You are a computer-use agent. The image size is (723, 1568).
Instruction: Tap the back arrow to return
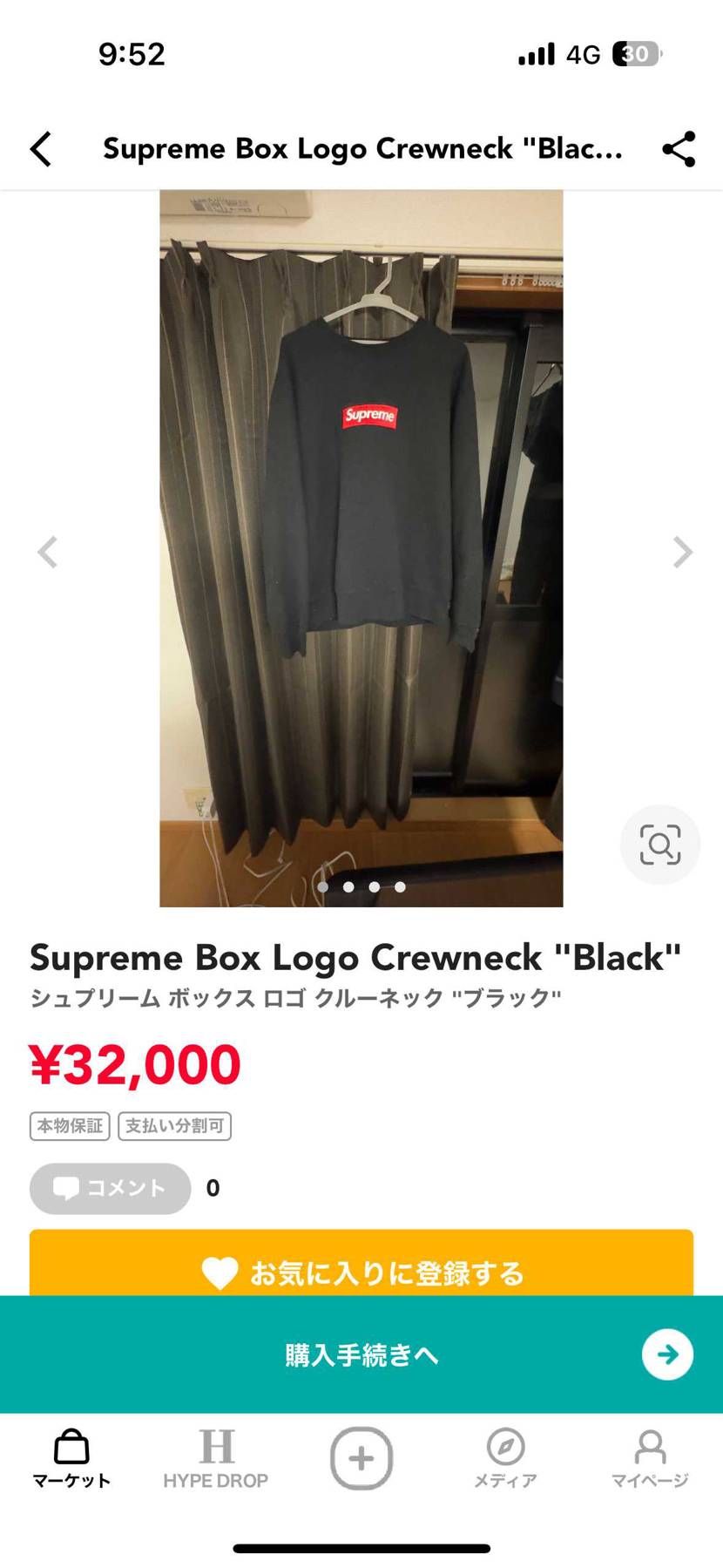coord(41,148)
